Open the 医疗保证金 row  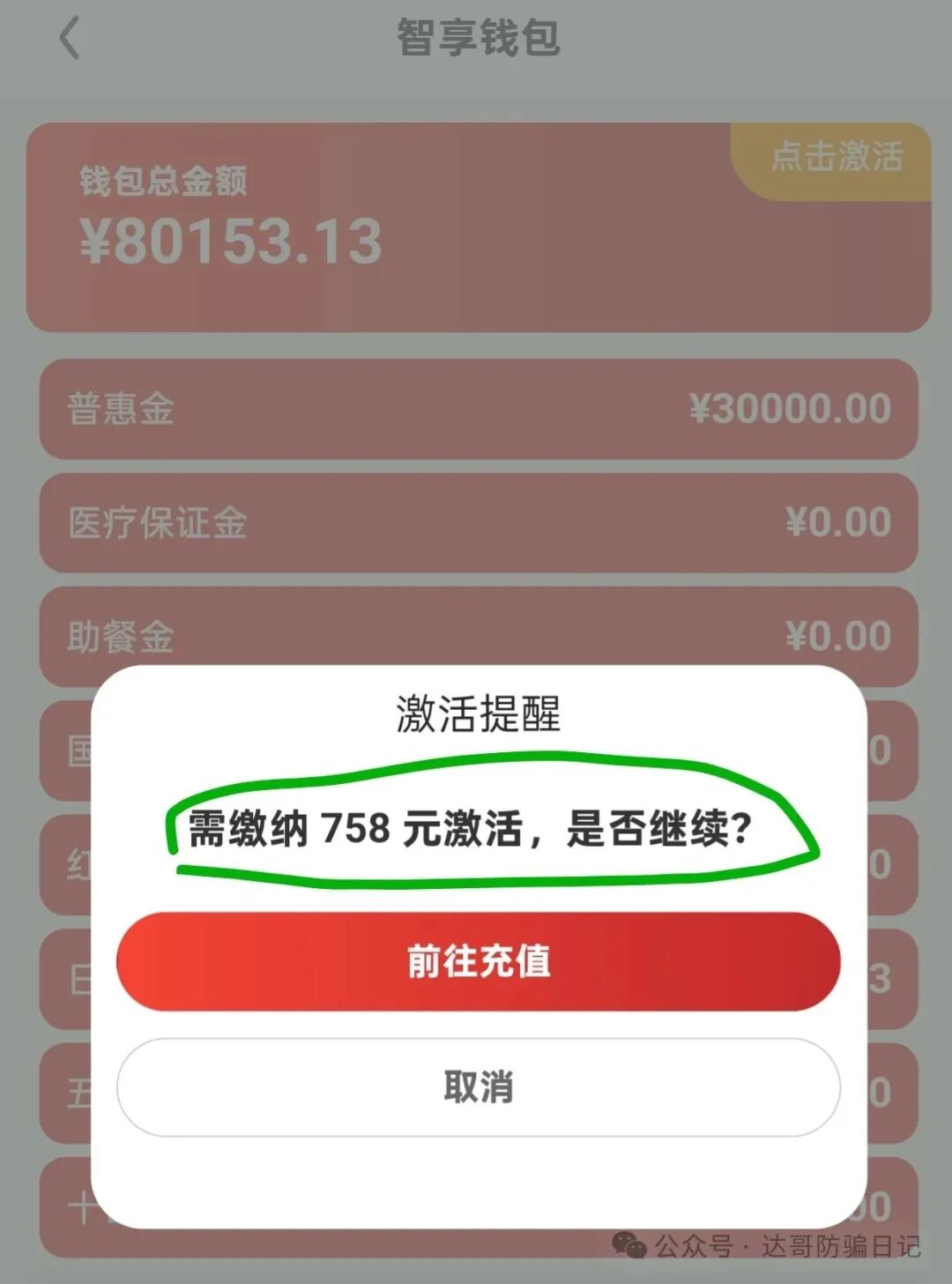[x=478, y=522]
